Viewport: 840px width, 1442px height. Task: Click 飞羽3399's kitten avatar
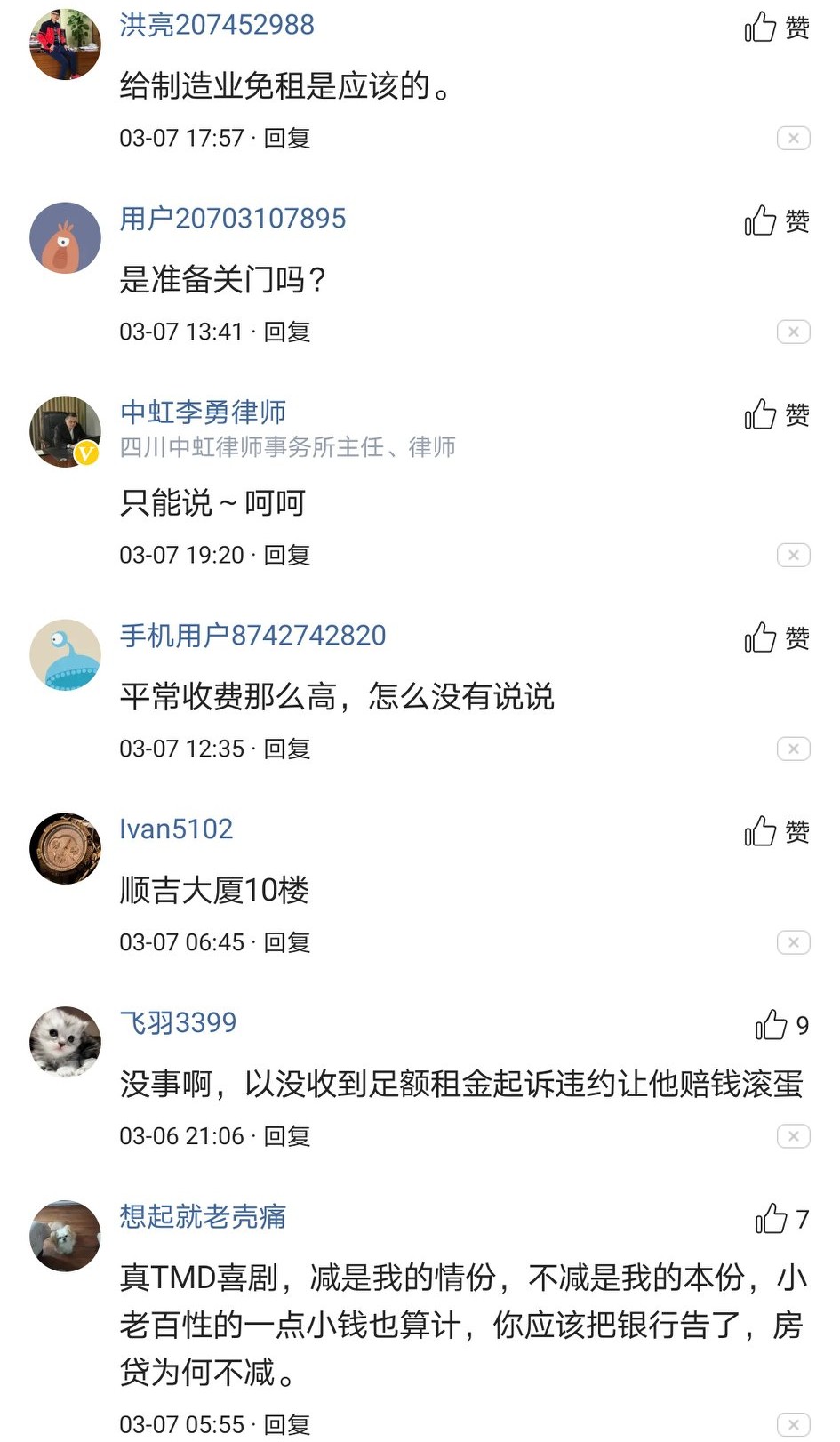click(x=64, y=1041)
